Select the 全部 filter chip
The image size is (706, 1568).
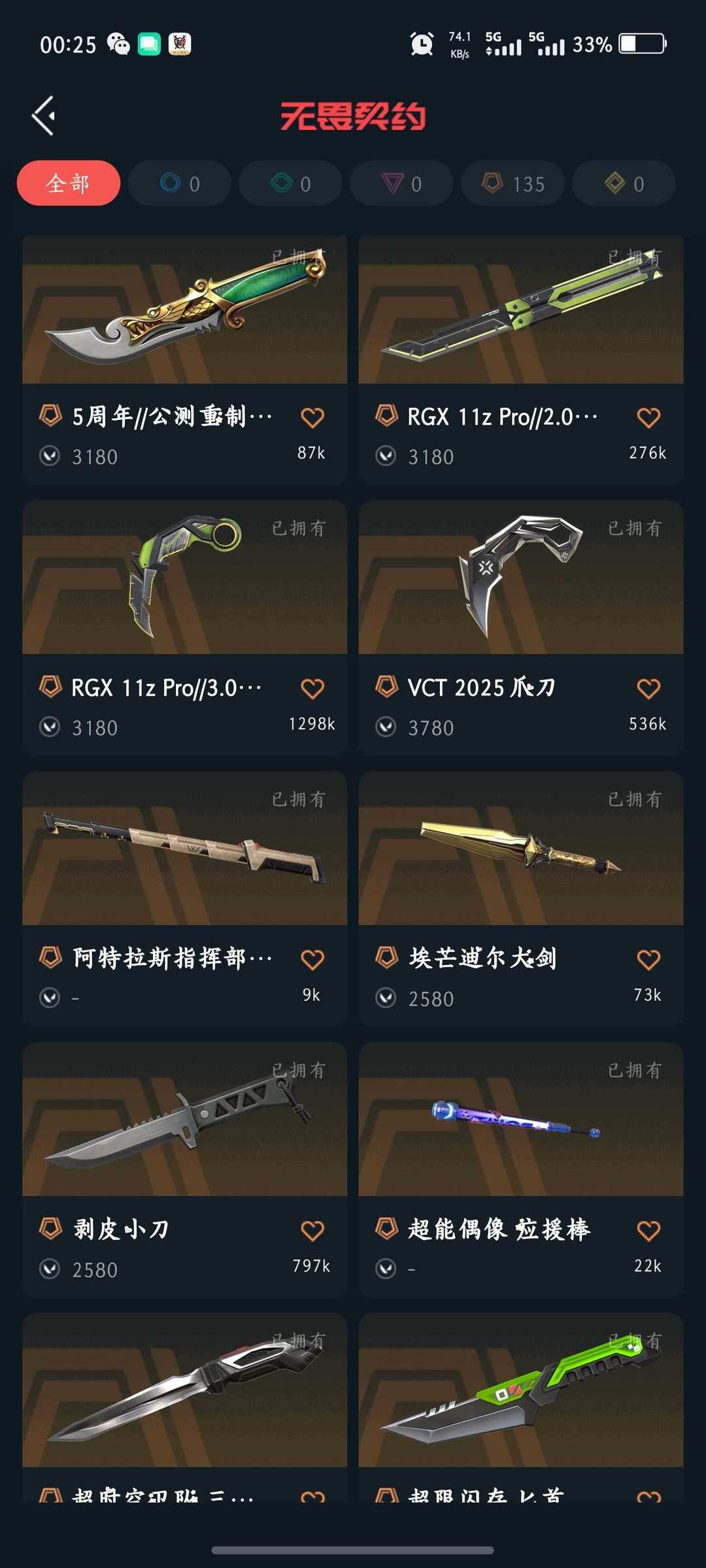point(68,184)
